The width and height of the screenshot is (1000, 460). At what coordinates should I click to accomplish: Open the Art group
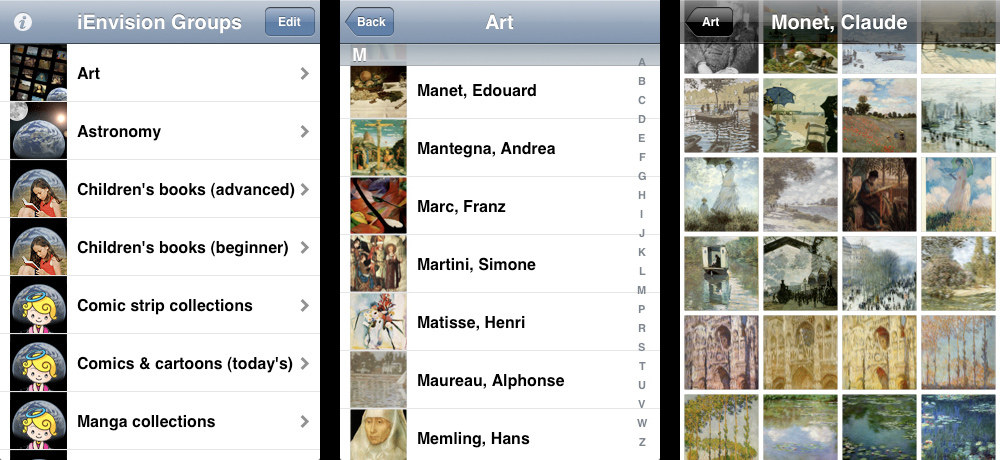160,73
